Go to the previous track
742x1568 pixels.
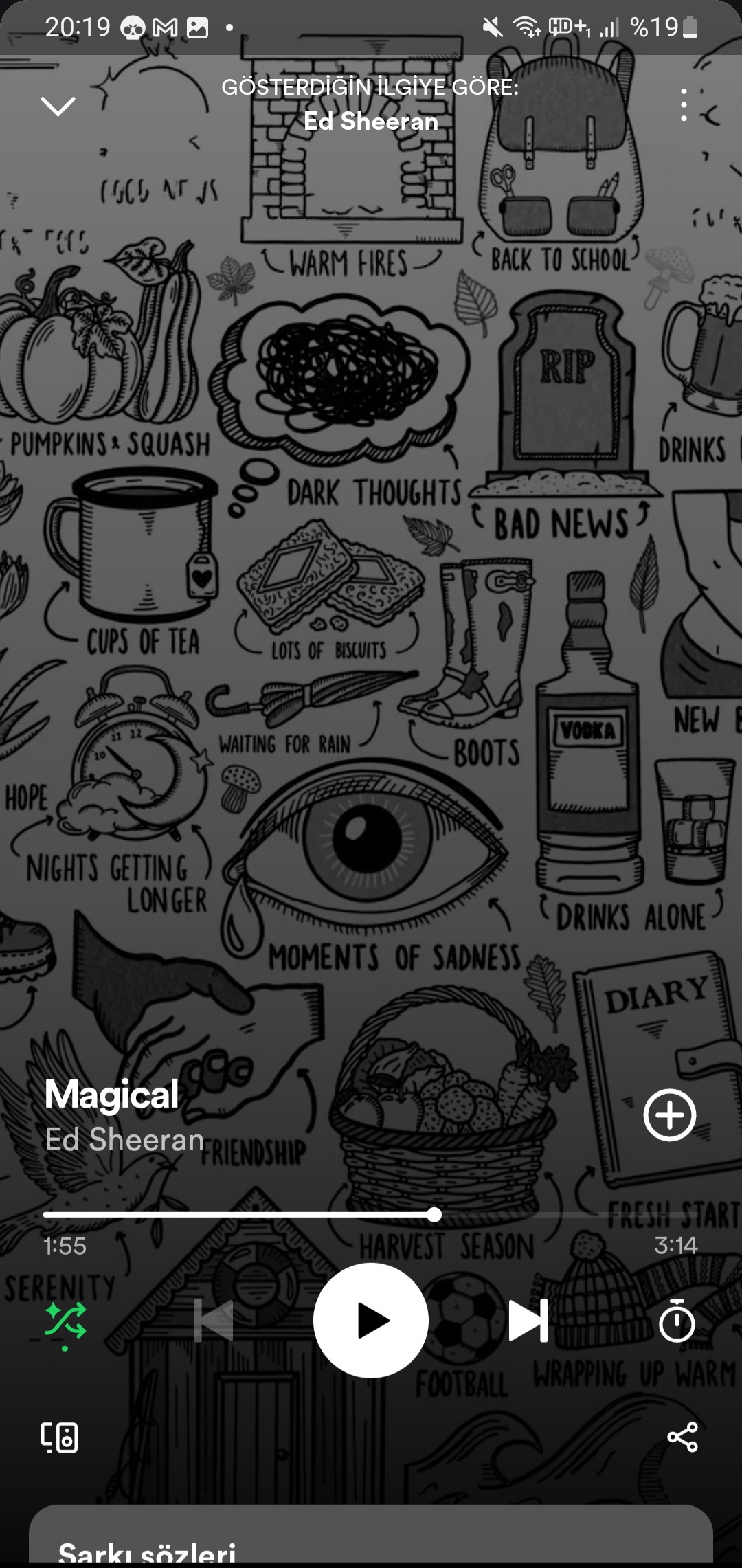[x=214, y=1320]
